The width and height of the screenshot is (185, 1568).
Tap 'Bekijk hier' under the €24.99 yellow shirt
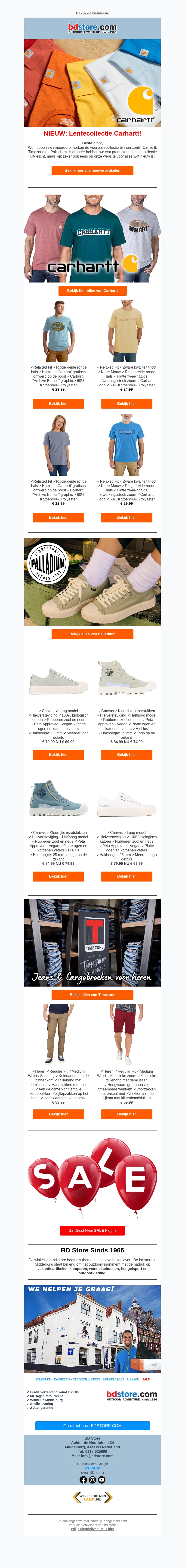point(126,404)
